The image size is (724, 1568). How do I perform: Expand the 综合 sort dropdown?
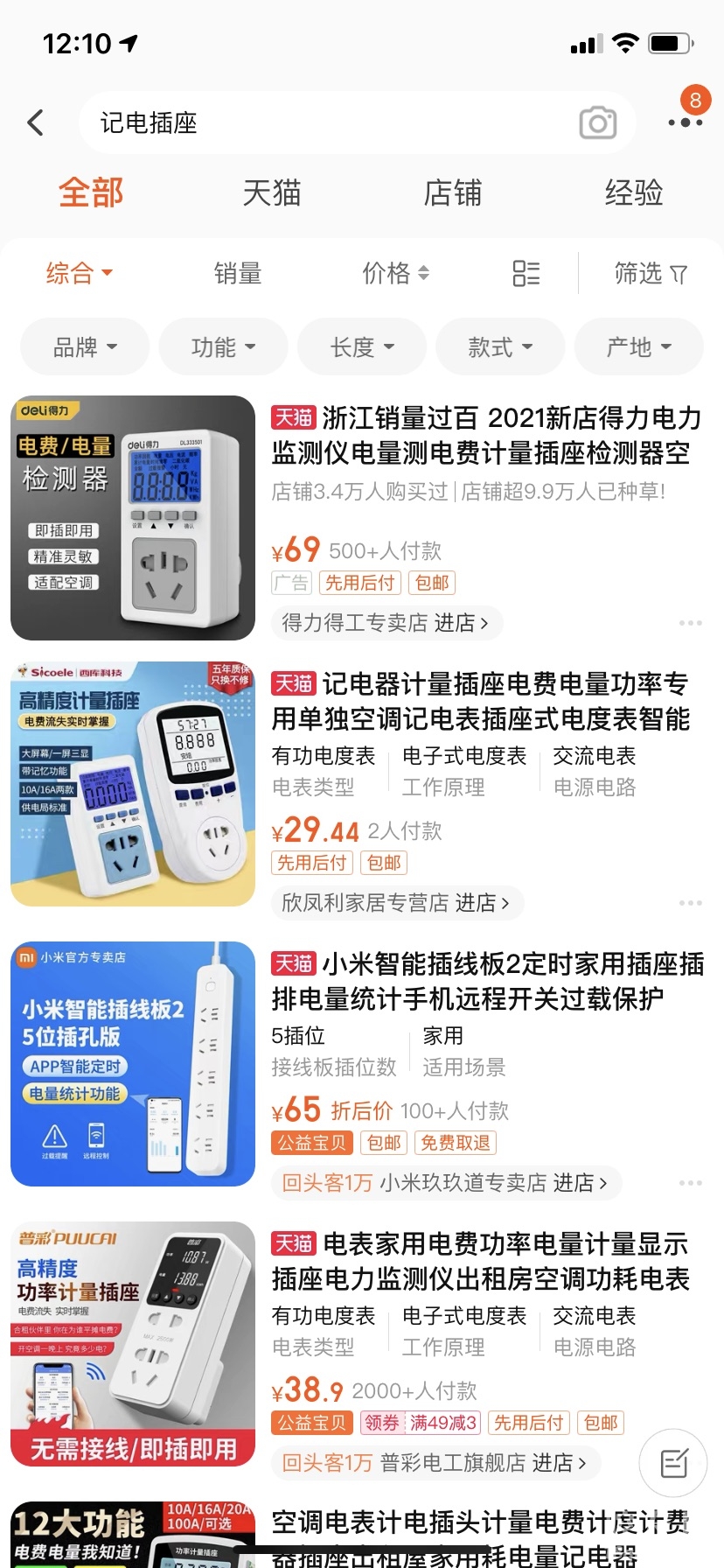point(79,273)
